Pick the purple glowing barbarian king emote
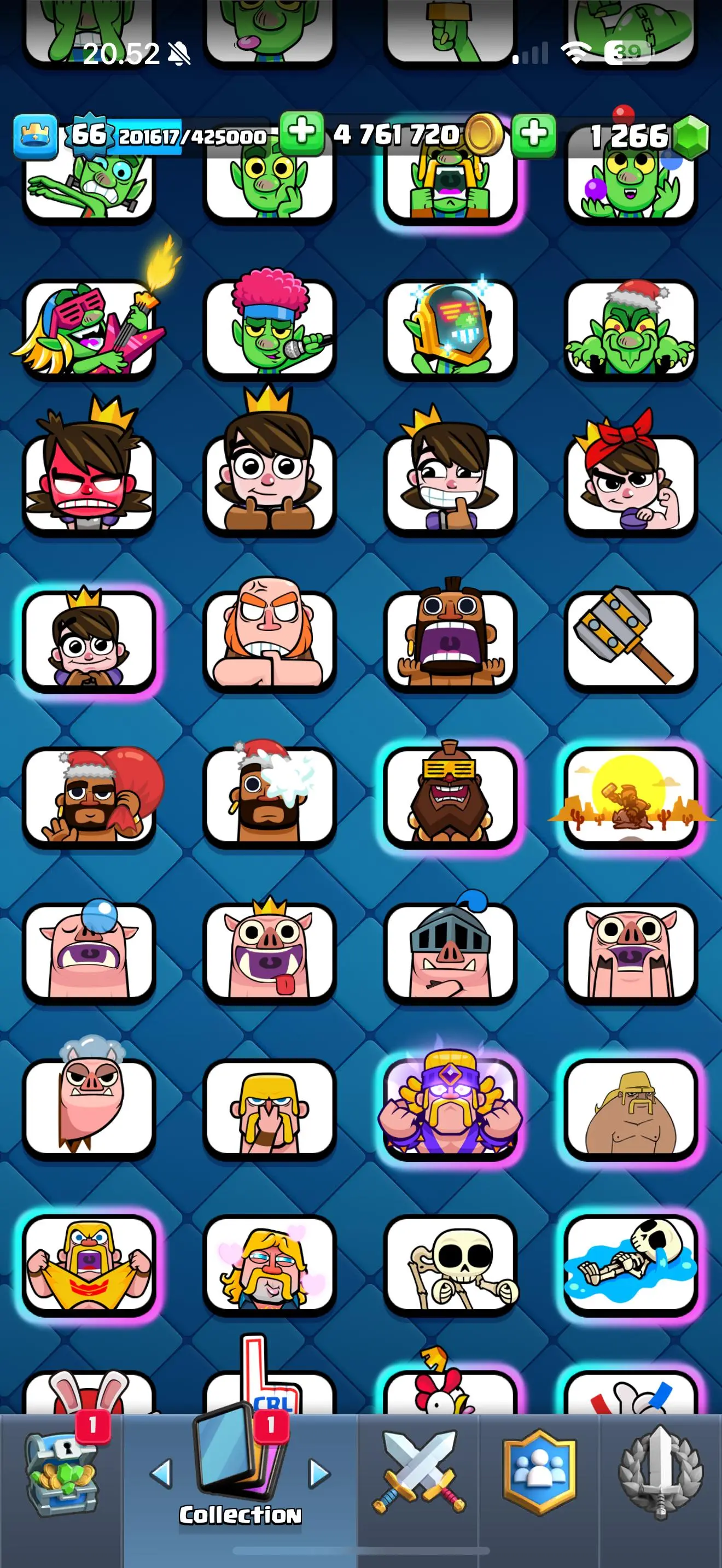The image size is (722, 1568). click(450, 1108)
